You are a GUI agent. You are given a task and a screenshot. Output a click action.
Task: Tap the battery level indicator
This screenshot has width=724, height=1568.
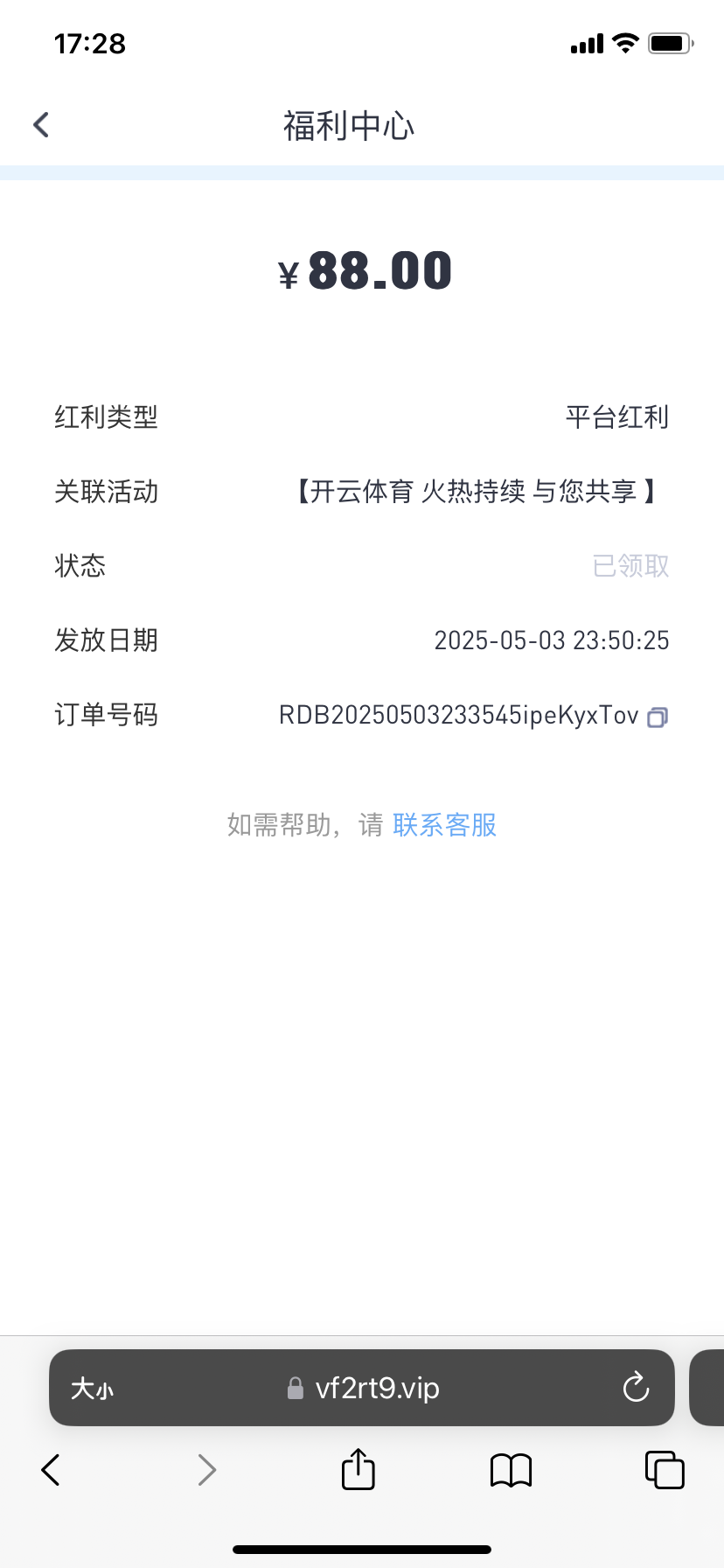670,43
